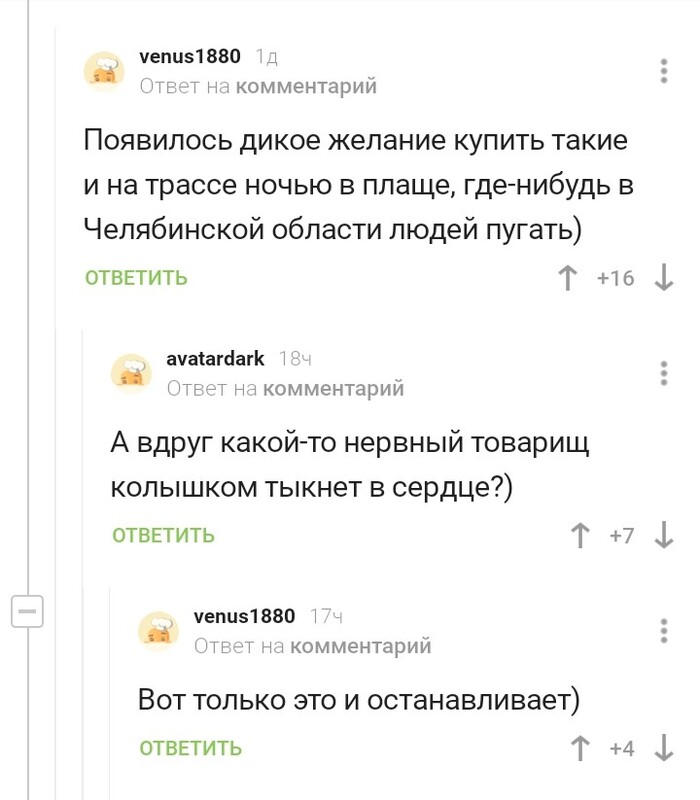Image resolution: width=700 pixels, height=800 pixels.
Task: Downvote the comment with +16 rating
Action: [664, 278]
